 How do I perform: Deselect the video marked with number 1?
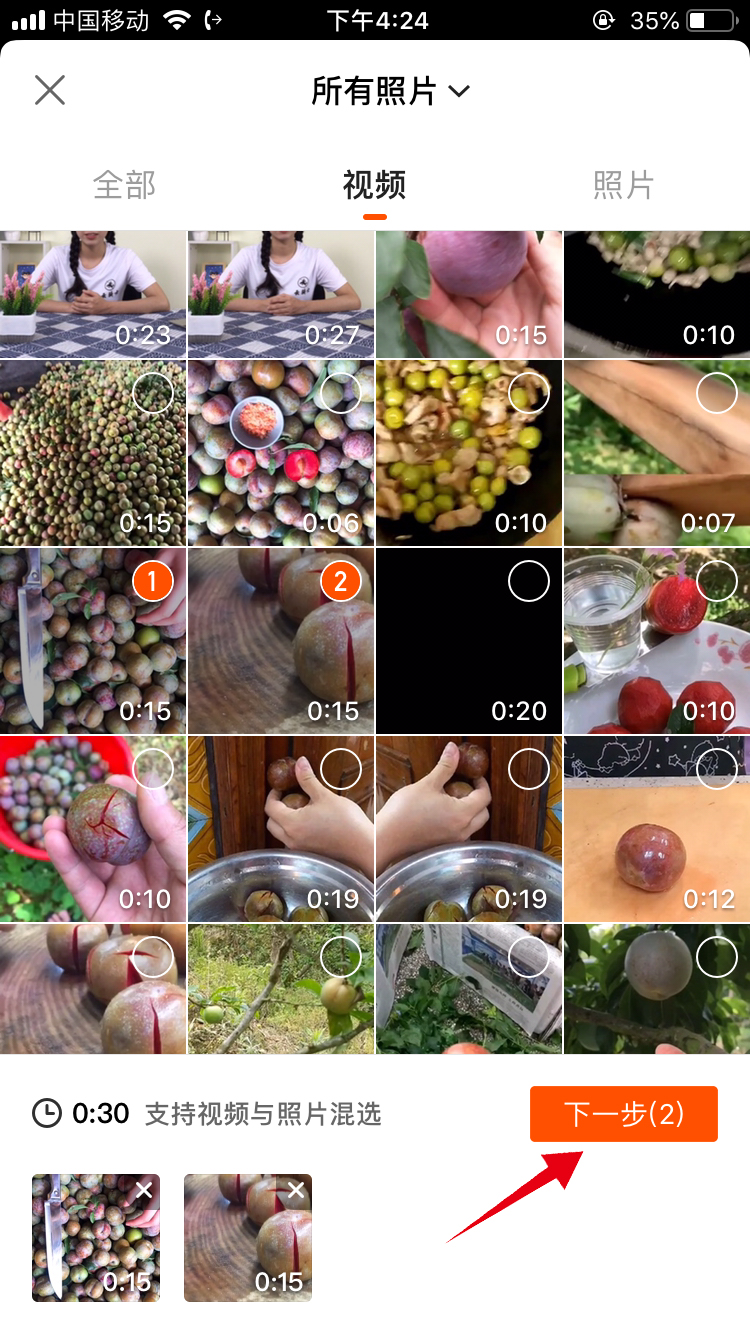point(153,581)
